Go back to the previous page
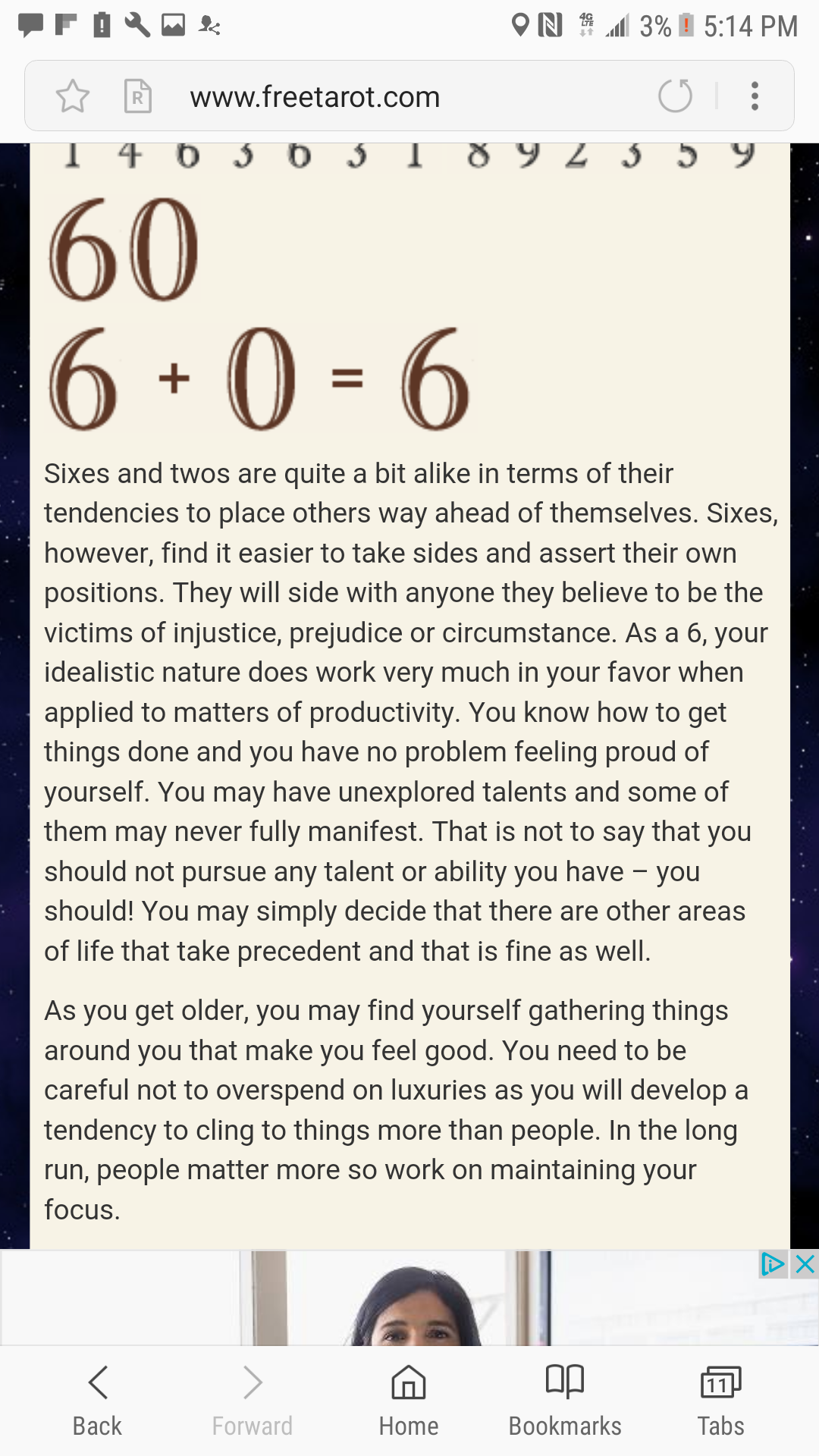The image size is (819, 1456). pyautogui.click(x=97, y=1401)
